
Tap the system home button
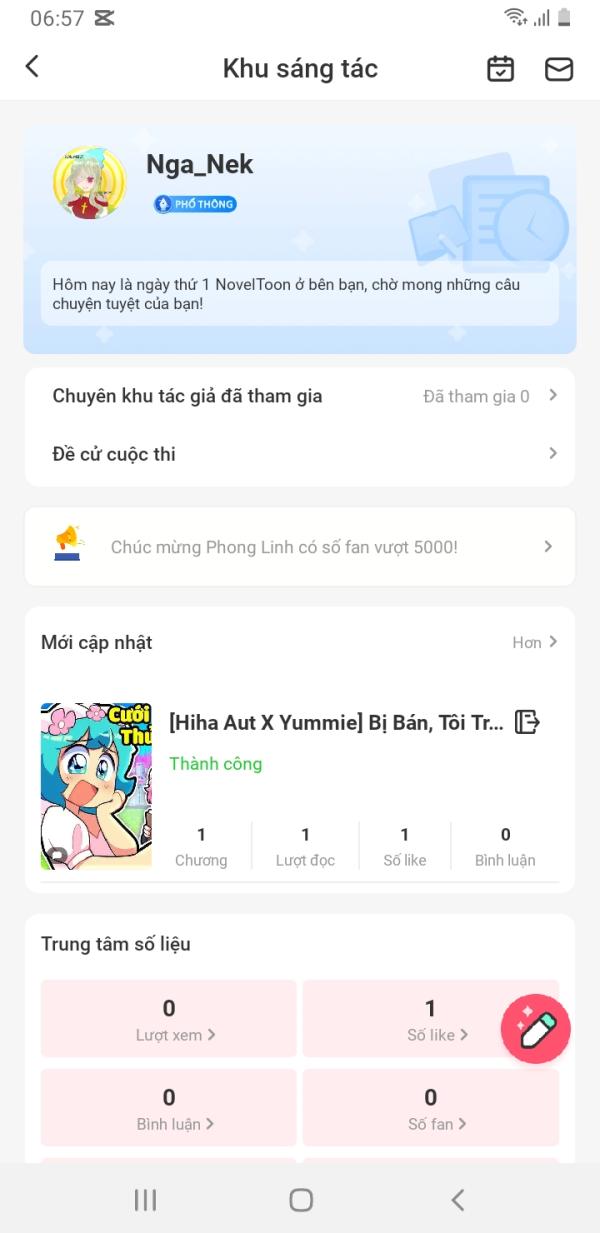[x=300, y=1200]
